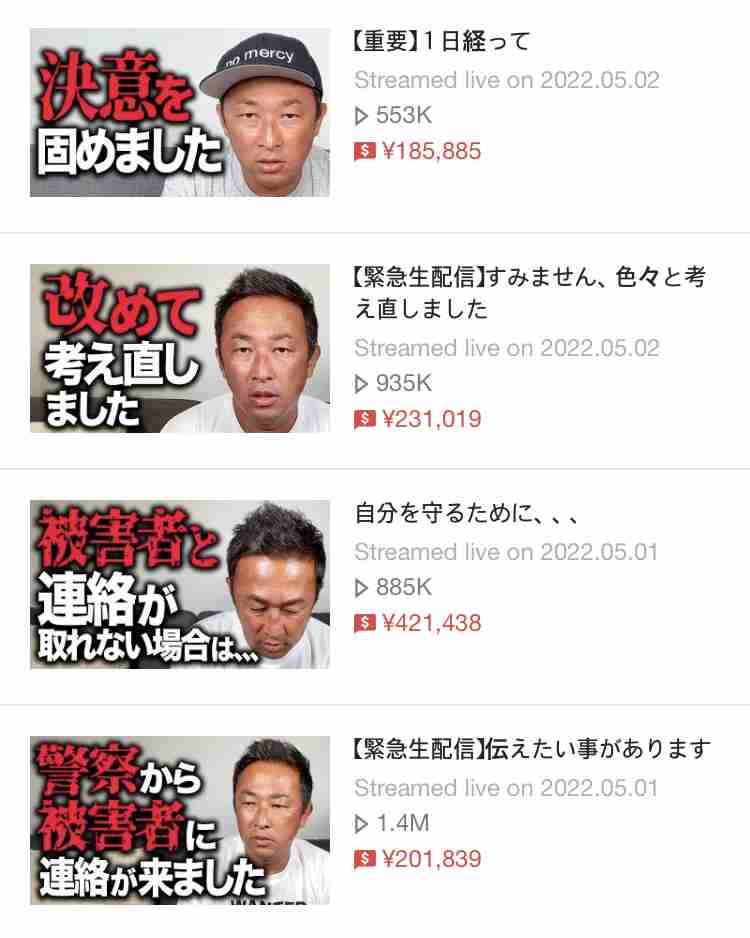
Task: Open the video titled 【重要】1日経って
Action: [x=432, y=42]
